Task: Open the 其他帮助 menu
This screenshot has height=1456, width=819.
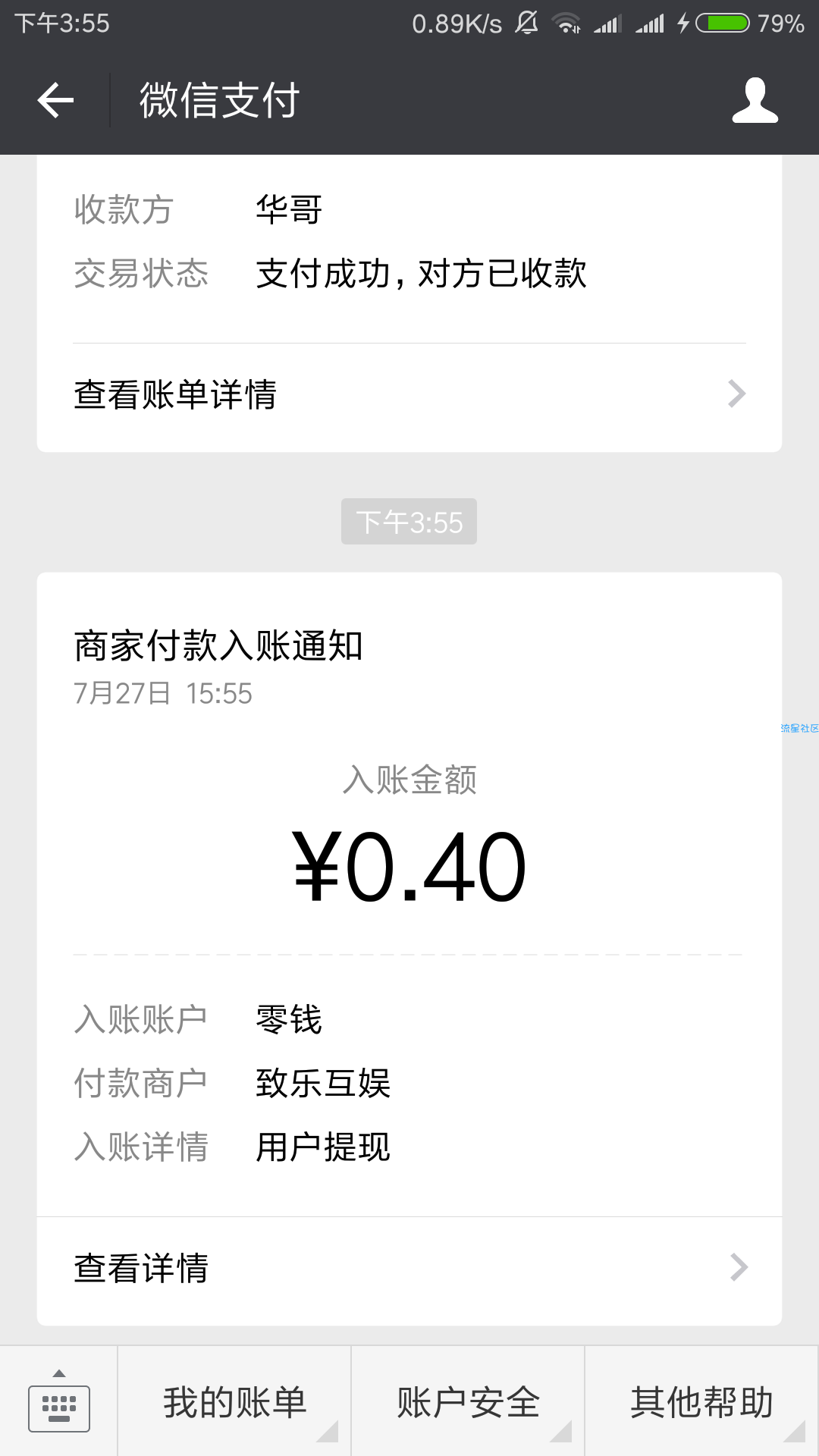Action: click(x=701, y=1401)
